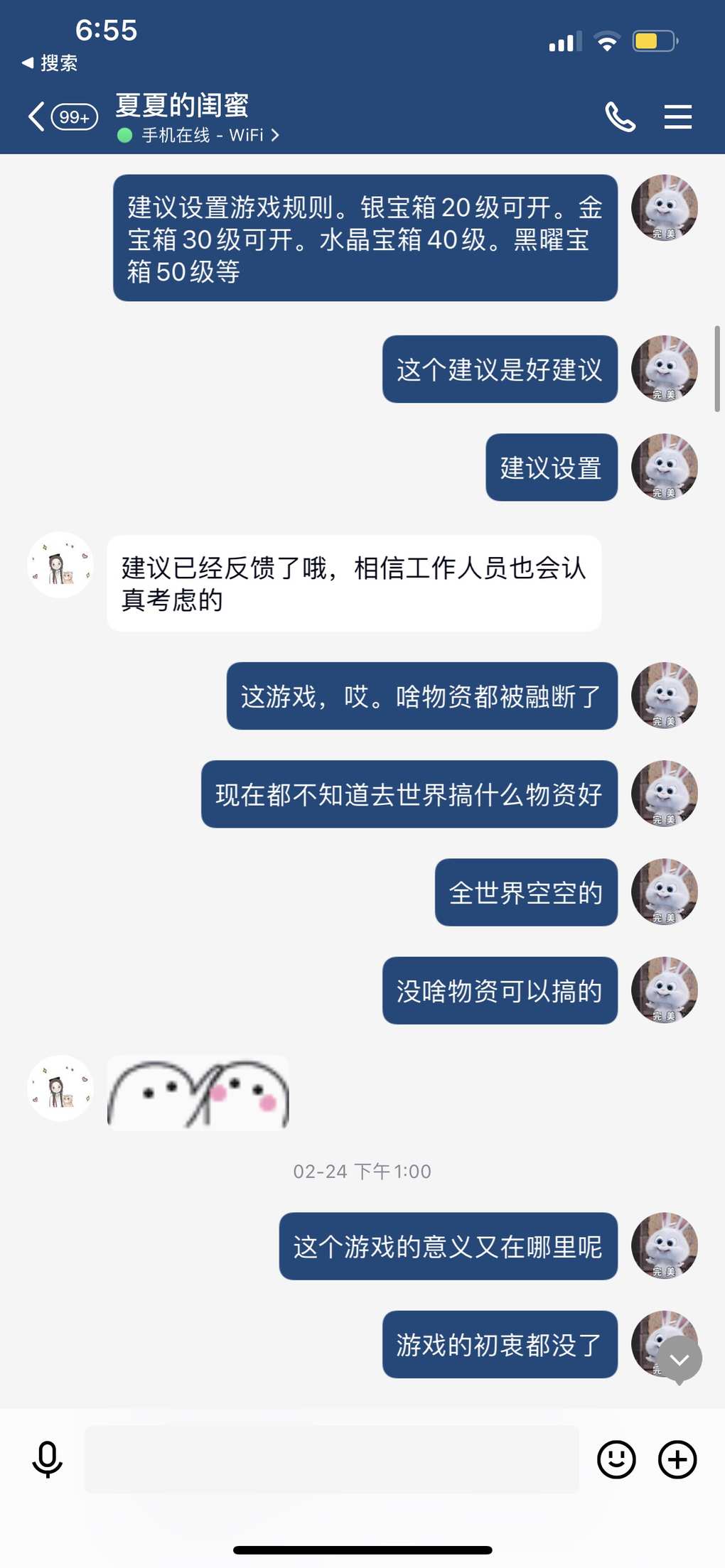Focus the message text field
Image resolution: width=725 pixels, height=1568 pixels.
click(331, 1459)
